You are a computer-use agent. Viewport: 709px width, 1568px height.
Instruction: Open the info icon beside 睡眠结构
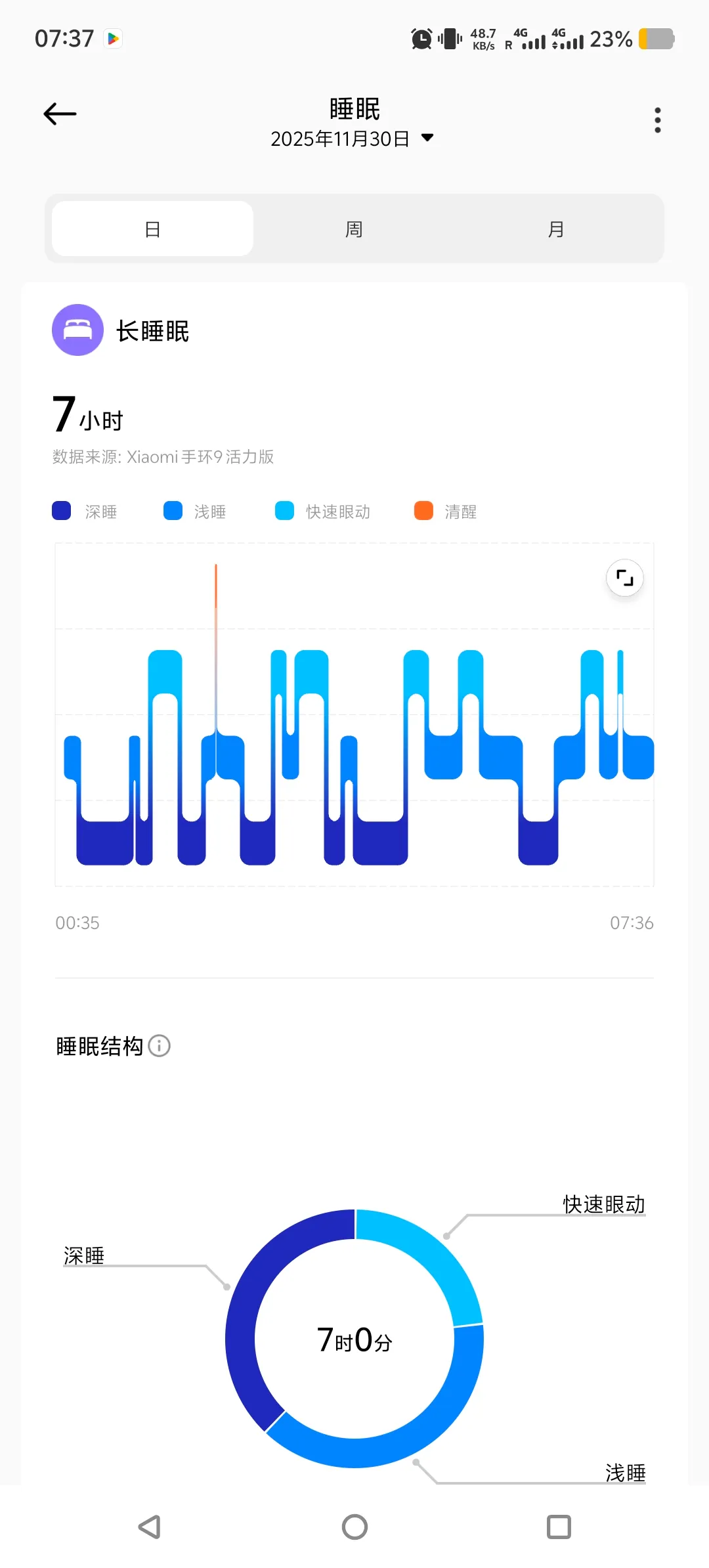click(159, 1045)
